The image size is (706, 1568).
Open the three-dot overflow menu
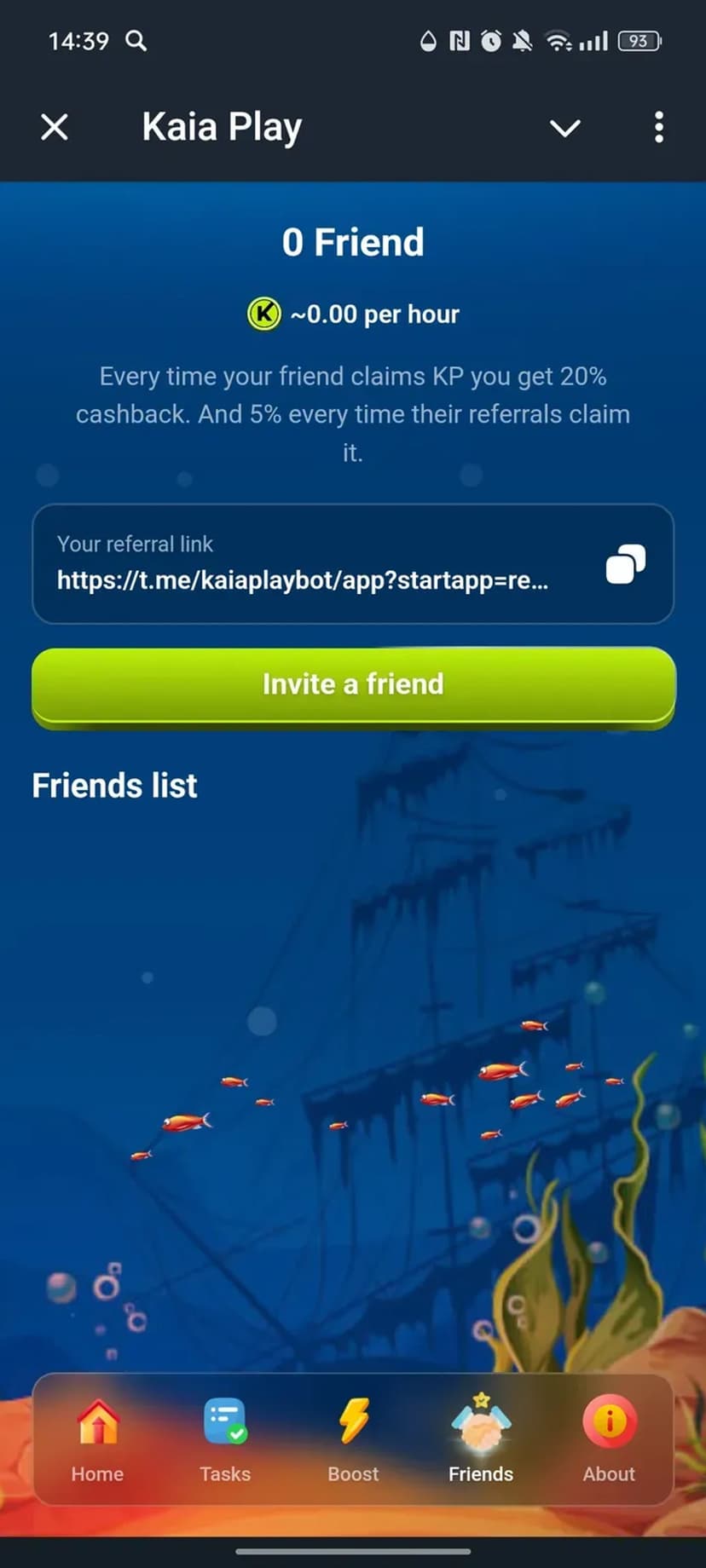658,128
